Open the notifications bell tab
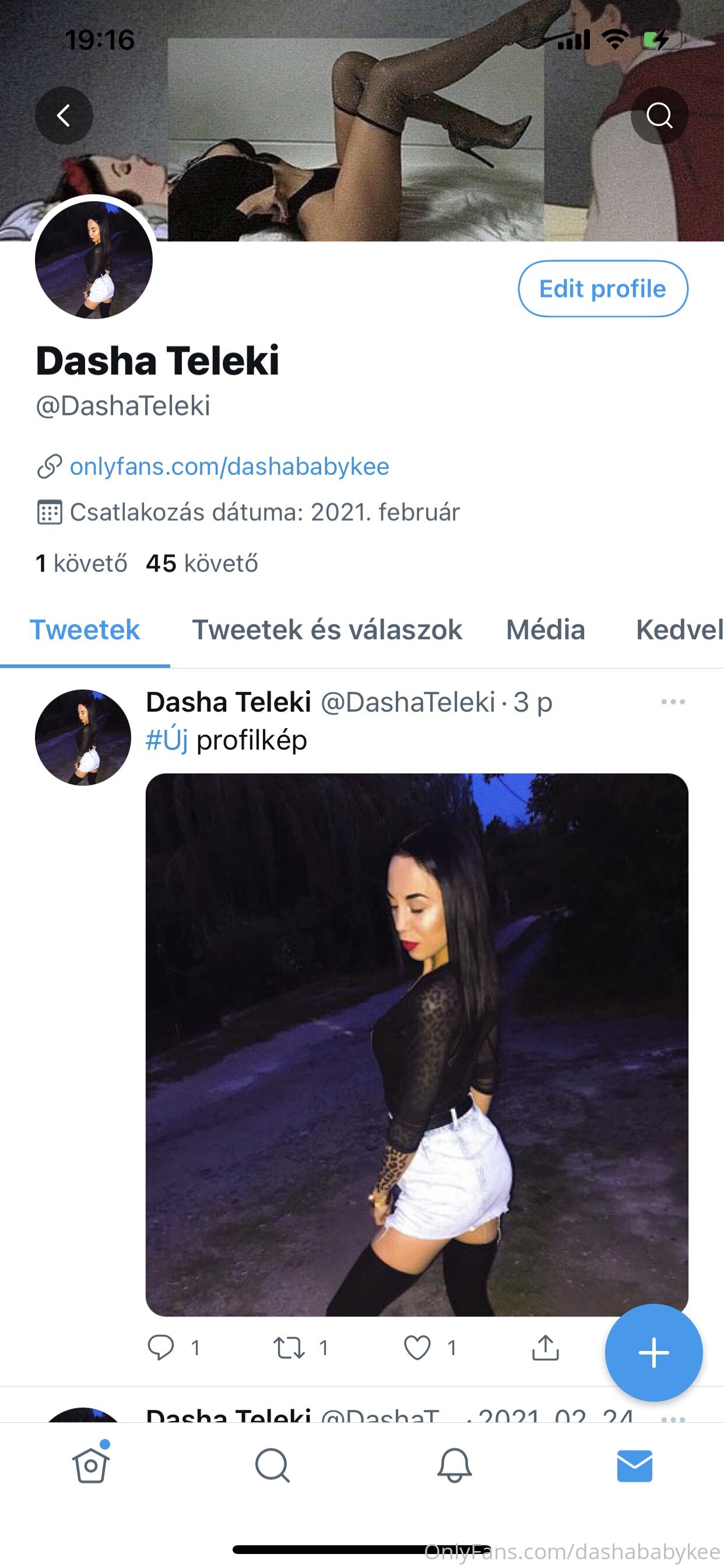This screenshot has height=1568, width=724. pos(454,1466)
